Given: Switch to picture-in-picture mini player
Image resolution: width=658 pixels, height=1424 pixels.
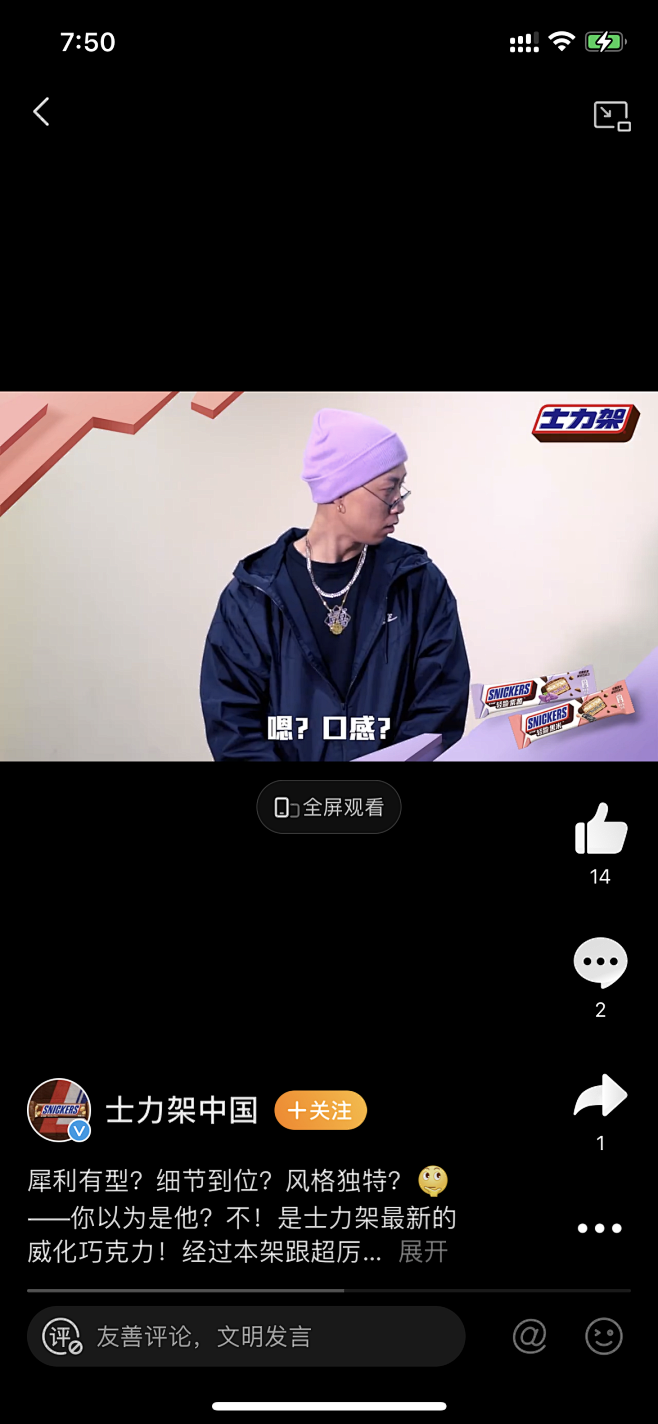Looking at the screenshot, I should [612, 116].
